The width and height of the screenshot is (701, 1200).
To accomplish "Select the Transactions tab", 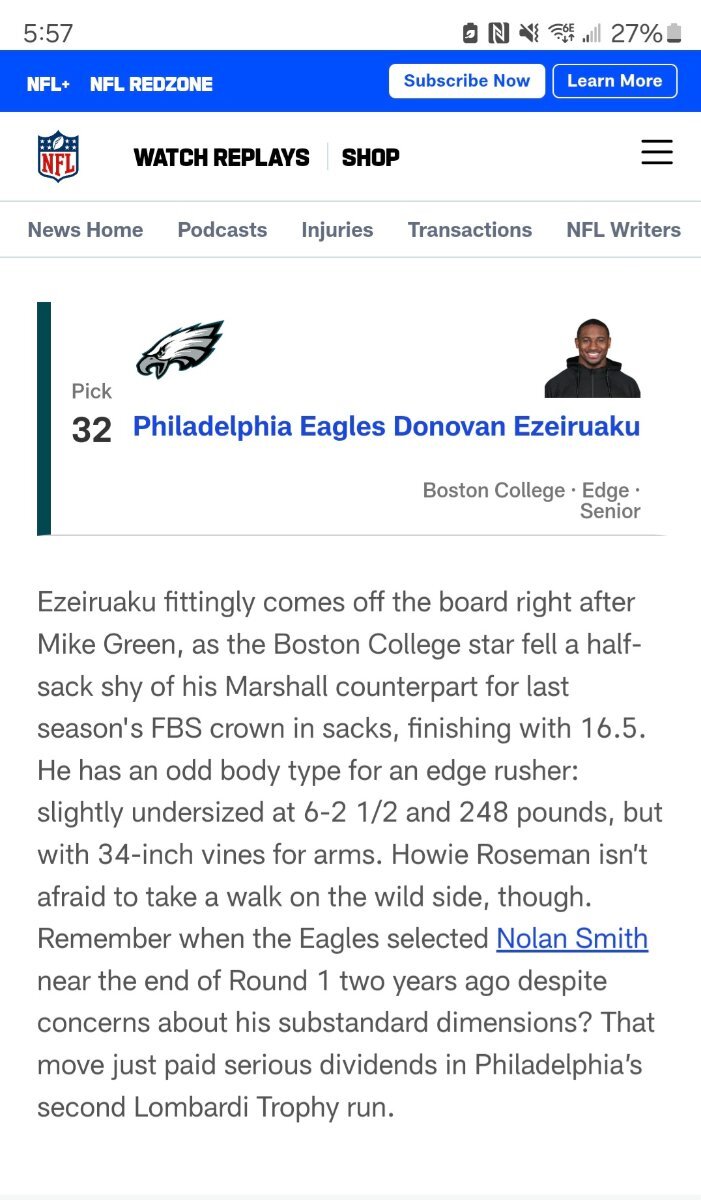I will (x=469, y=230).
